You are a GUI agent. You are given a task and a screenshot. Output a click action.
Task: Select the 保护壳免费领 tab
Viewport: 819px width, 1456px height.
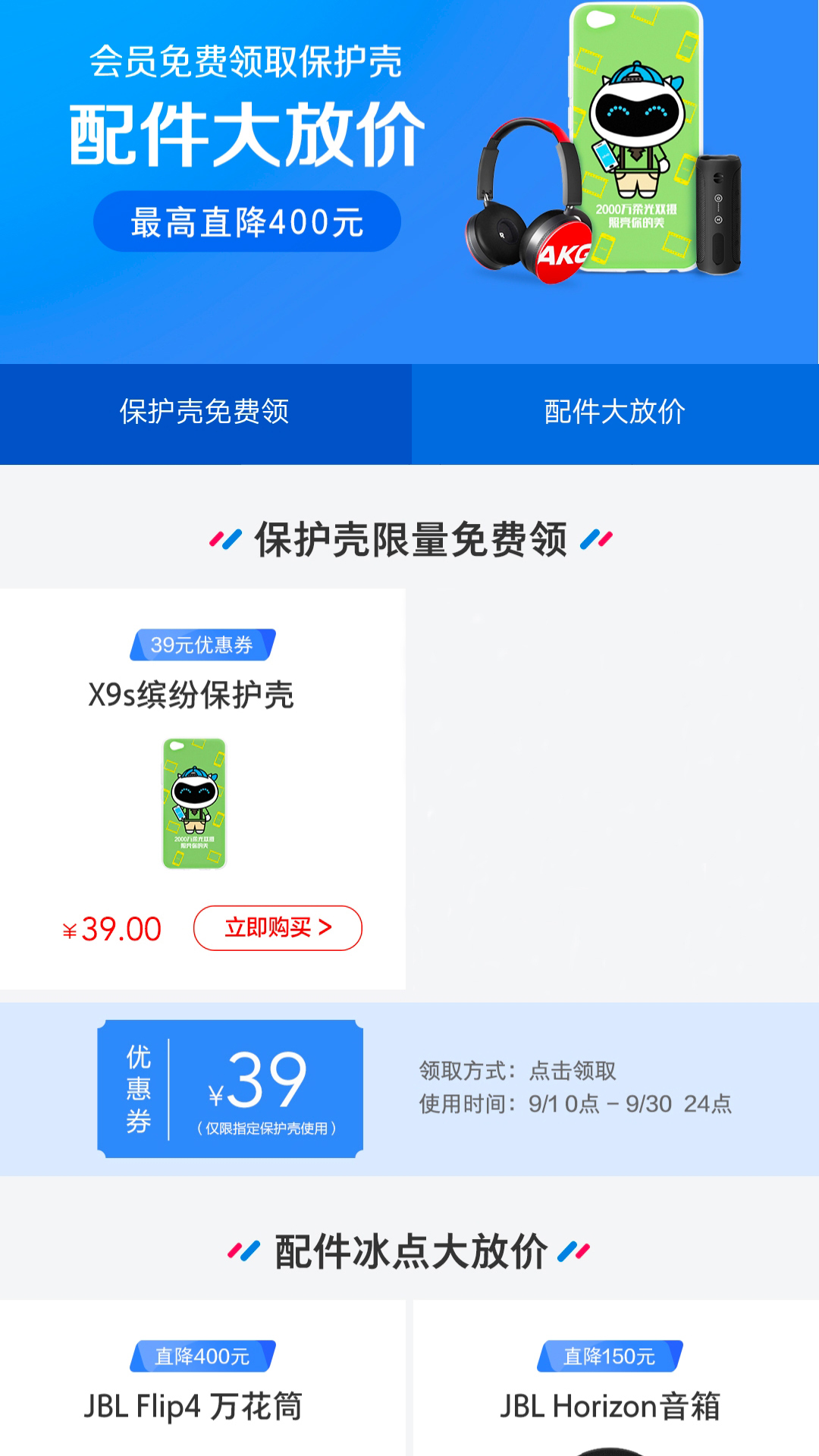(x=205, y=413)
